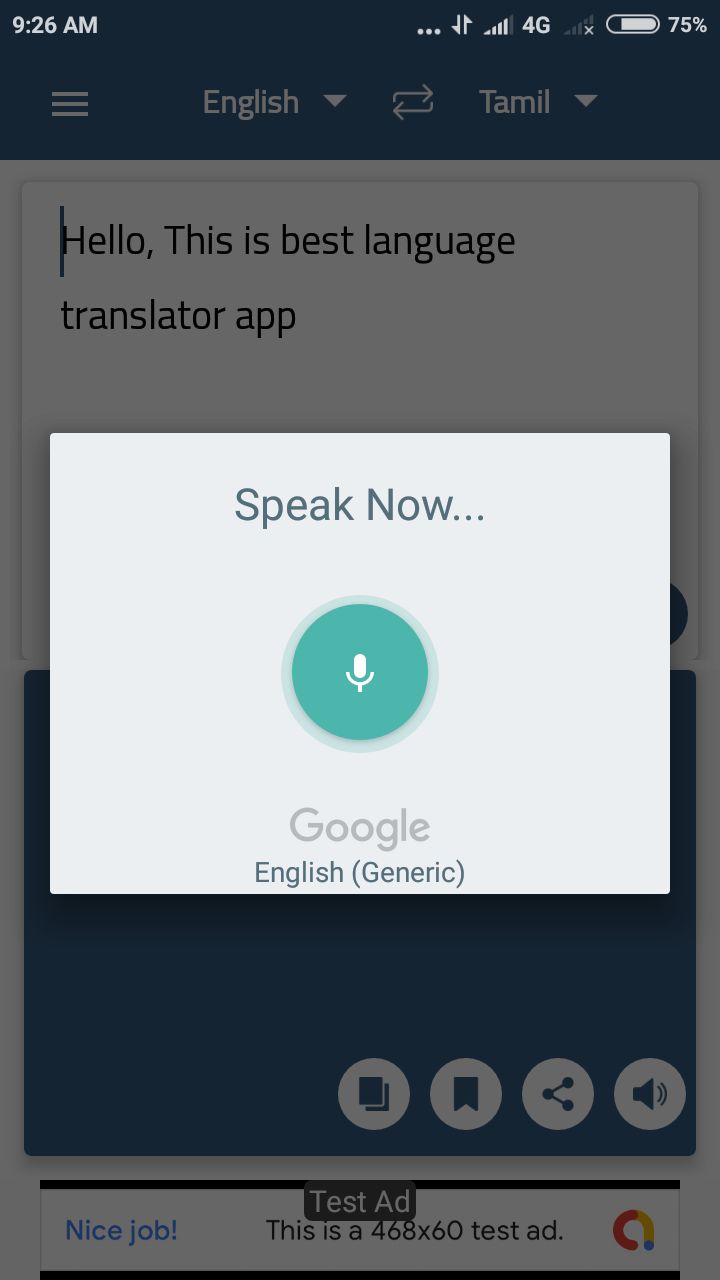Swap the source and target languages

pos(412,102)
